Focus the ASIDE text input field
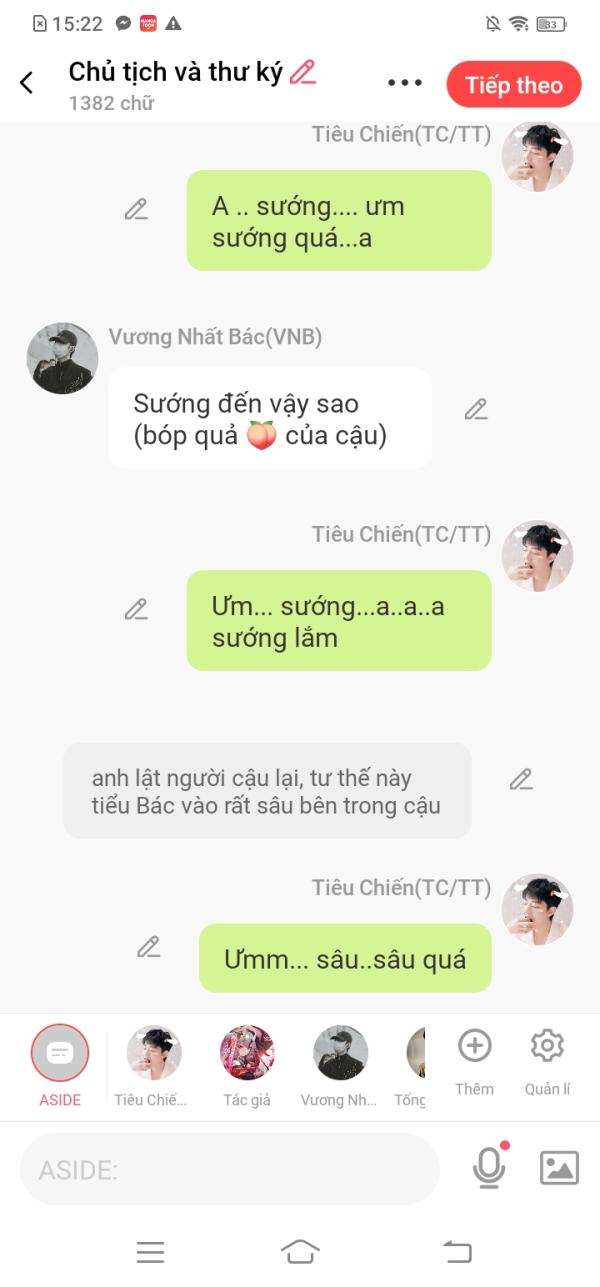 [x=230, y=1169]
